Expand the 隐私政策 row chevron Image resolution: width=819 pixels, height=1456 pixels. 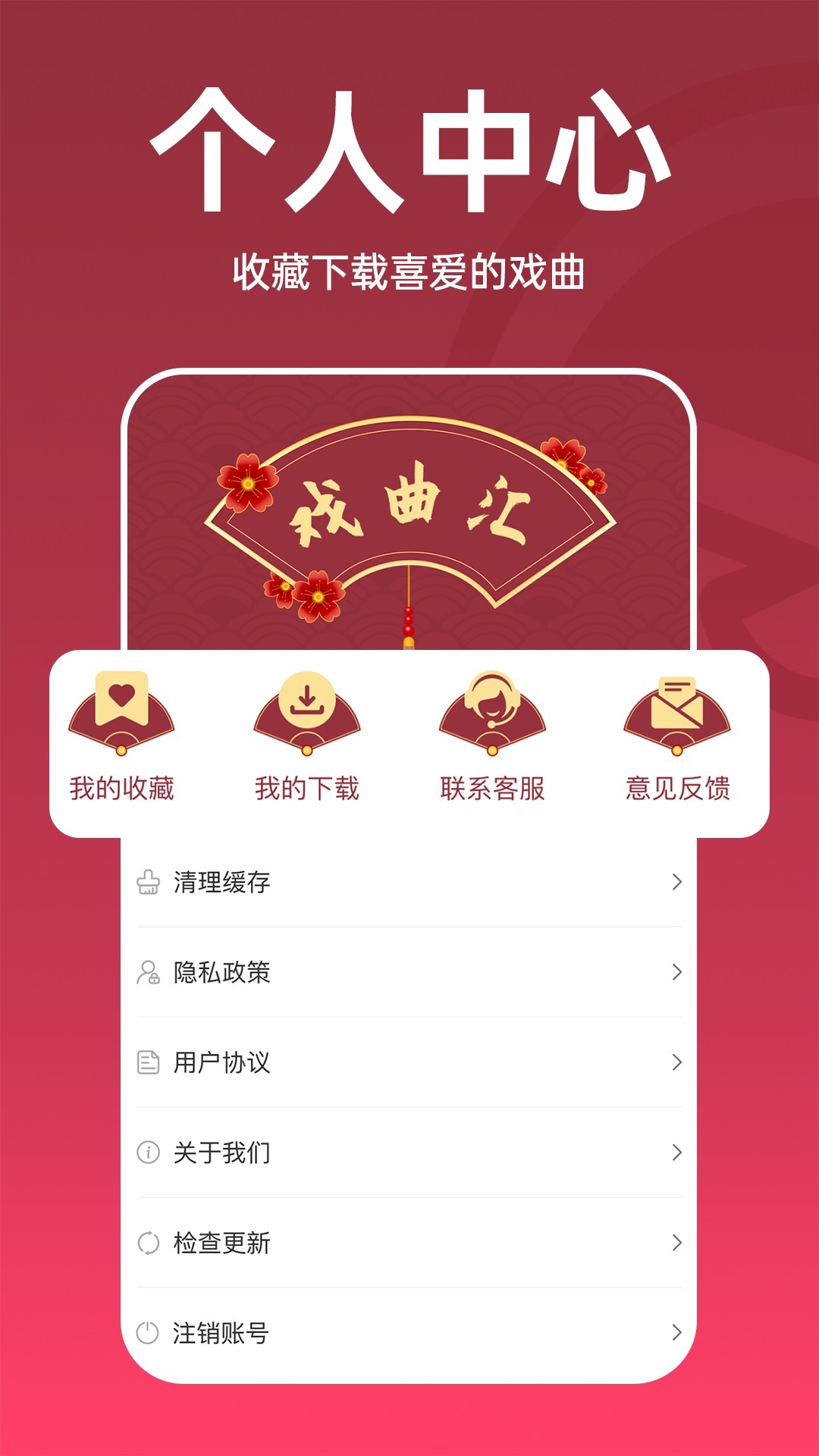[x=673, y=971]
